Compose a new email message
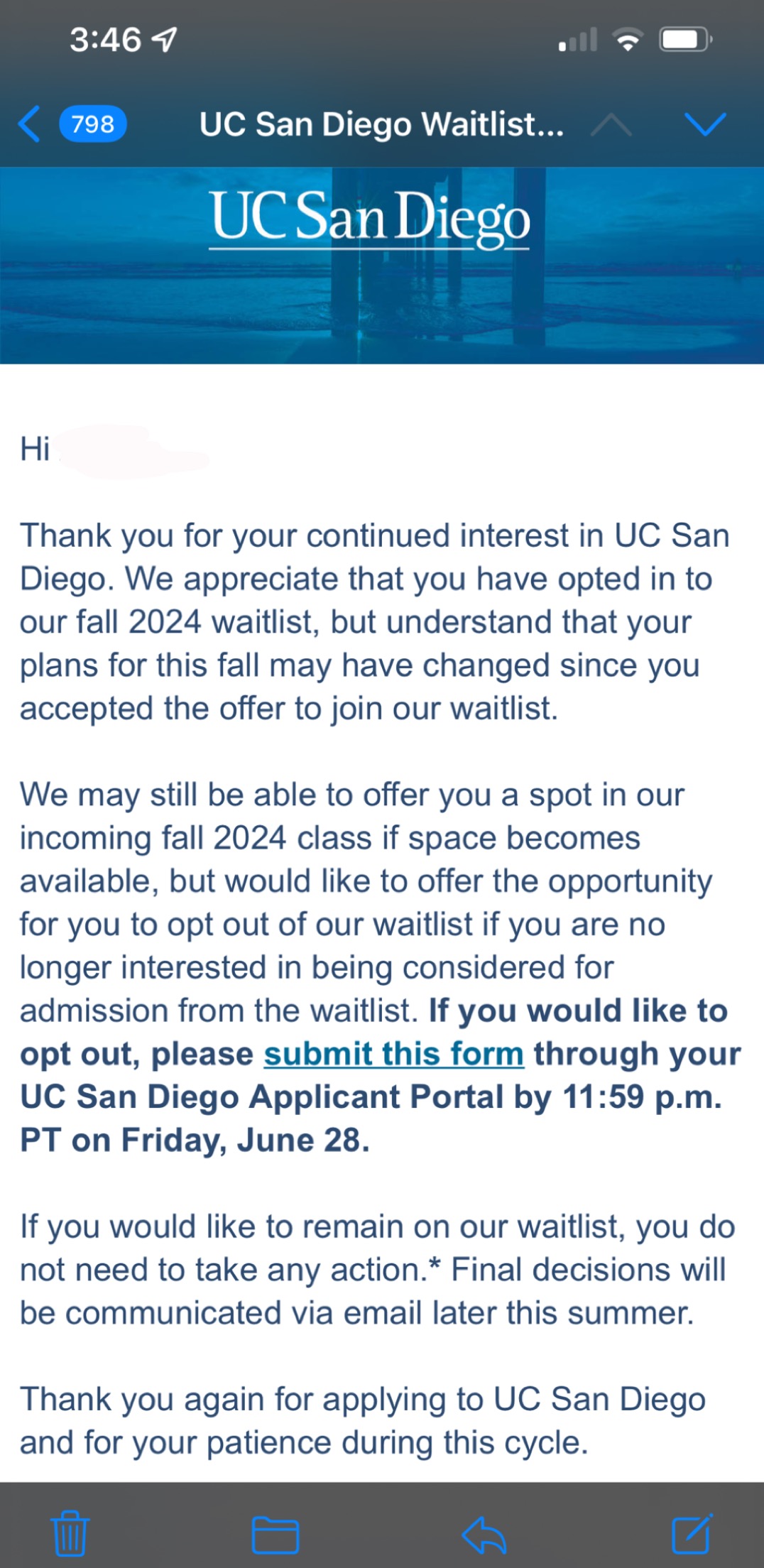764x1568 pixels. (x=691, y=1534)
